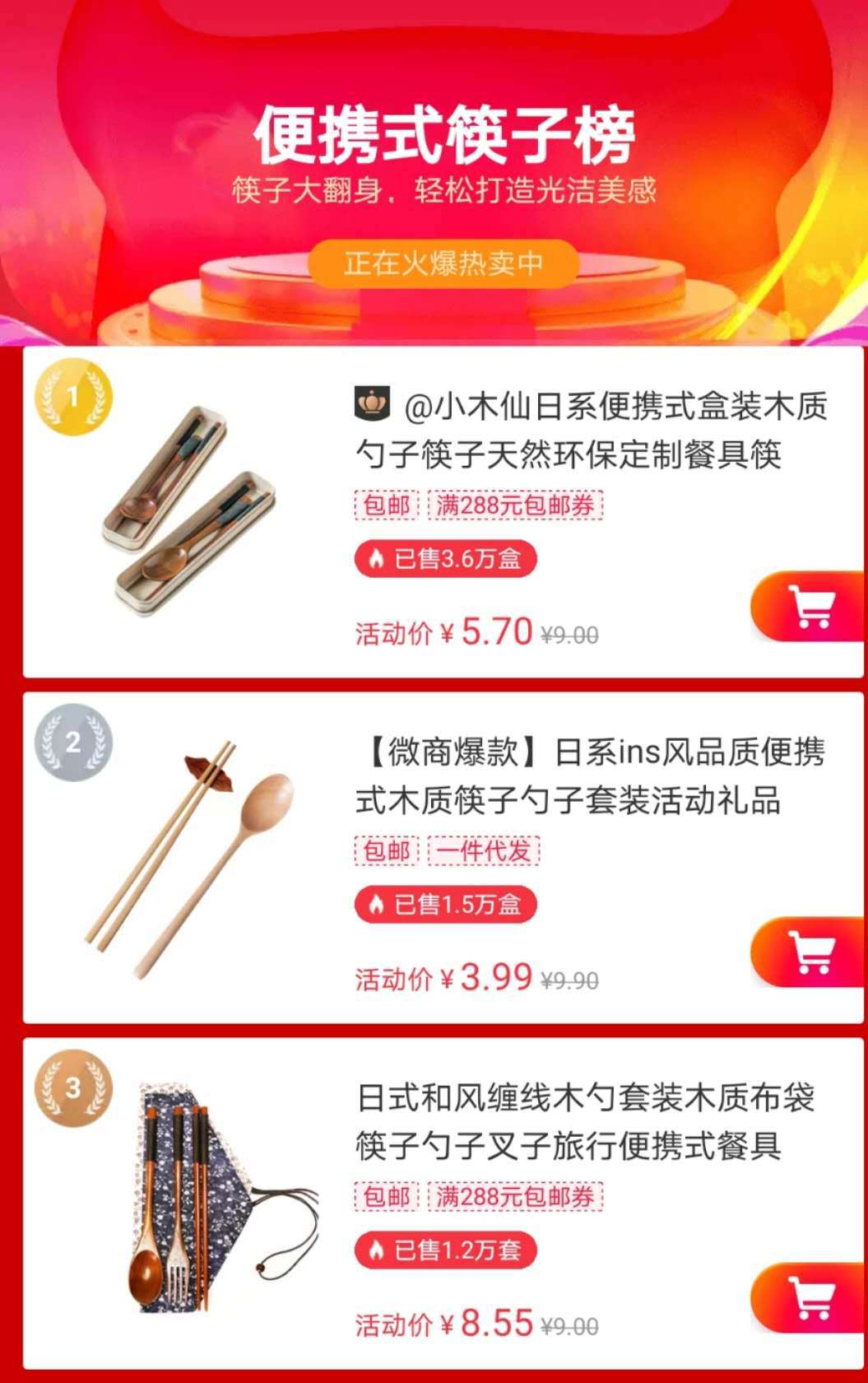Add the 日式和风 cloth bag set to cart
The image size is (868, 1383).
tap(810, 1298)
